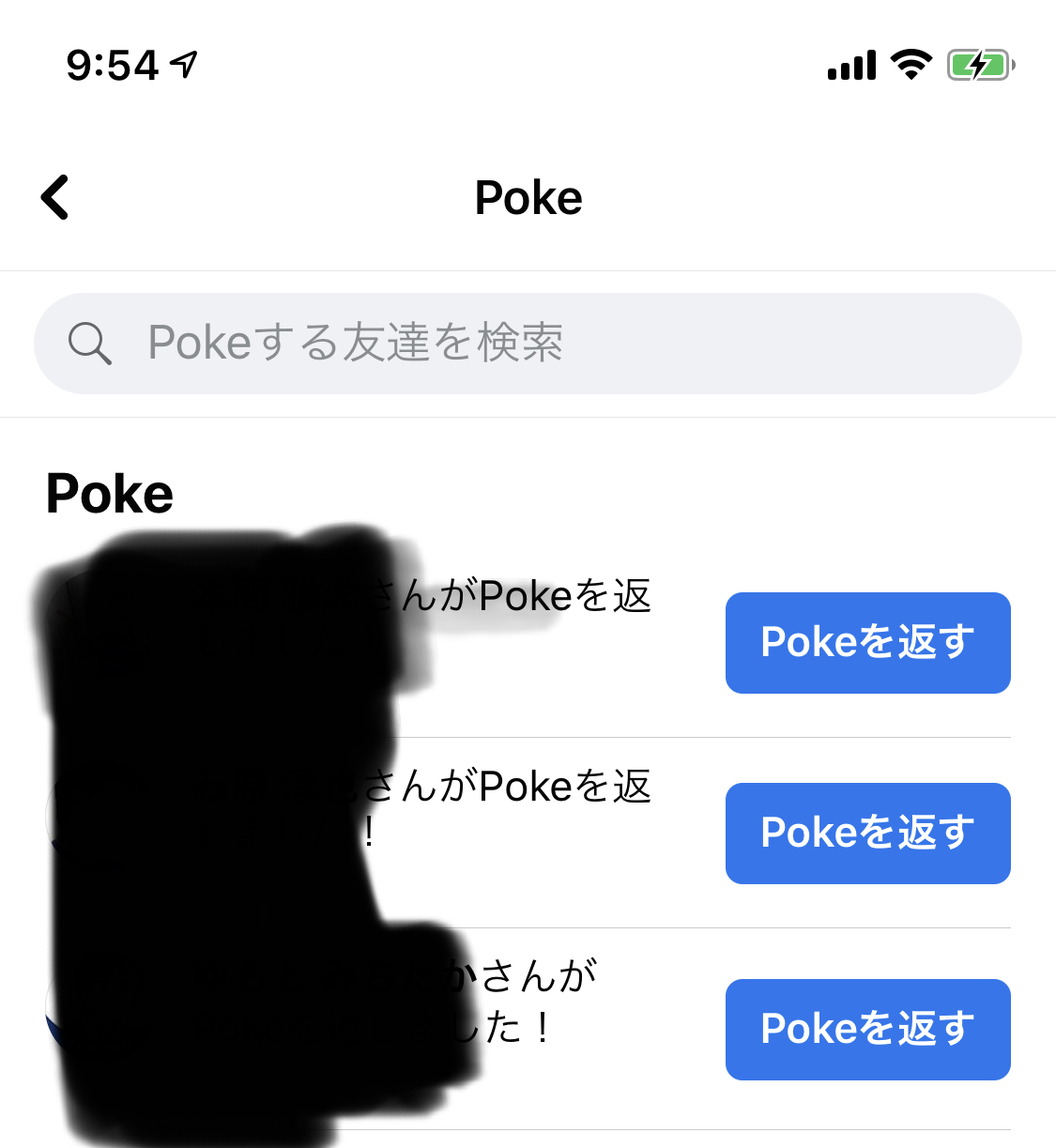This screenshot has width=1056, height=1148.
Task: Tap the clock showing 9:54
Action: click(113, 64)
